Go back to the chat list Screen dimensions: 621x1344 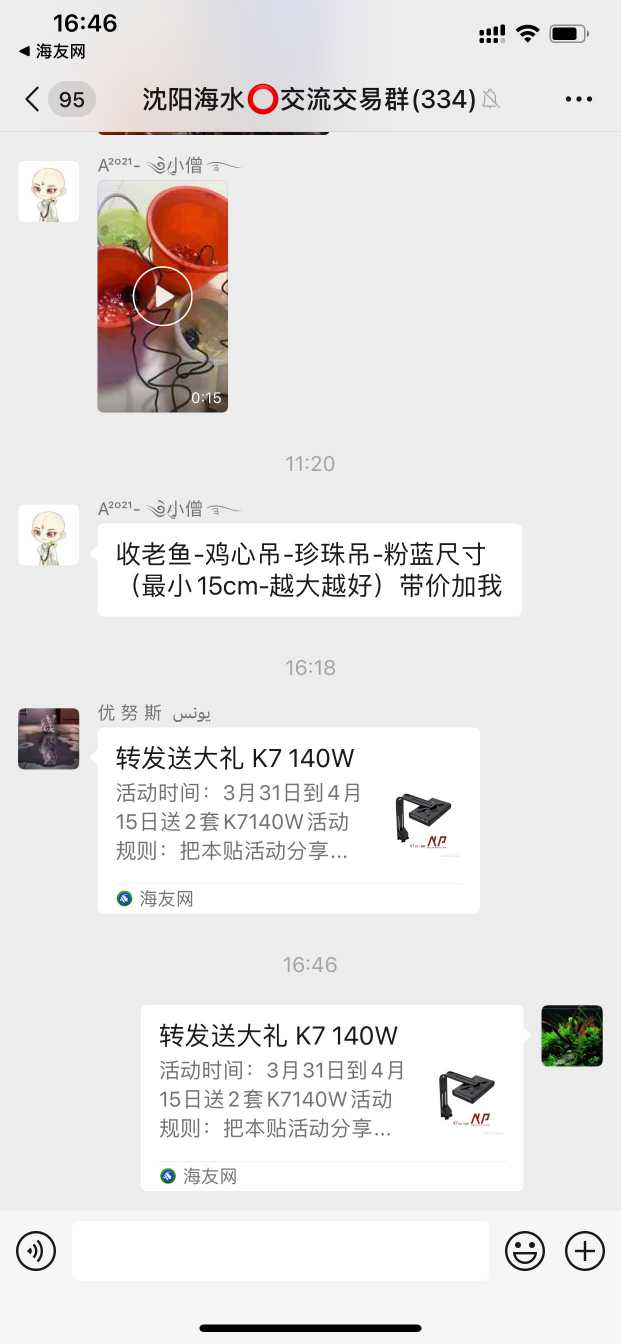(33, 99)
